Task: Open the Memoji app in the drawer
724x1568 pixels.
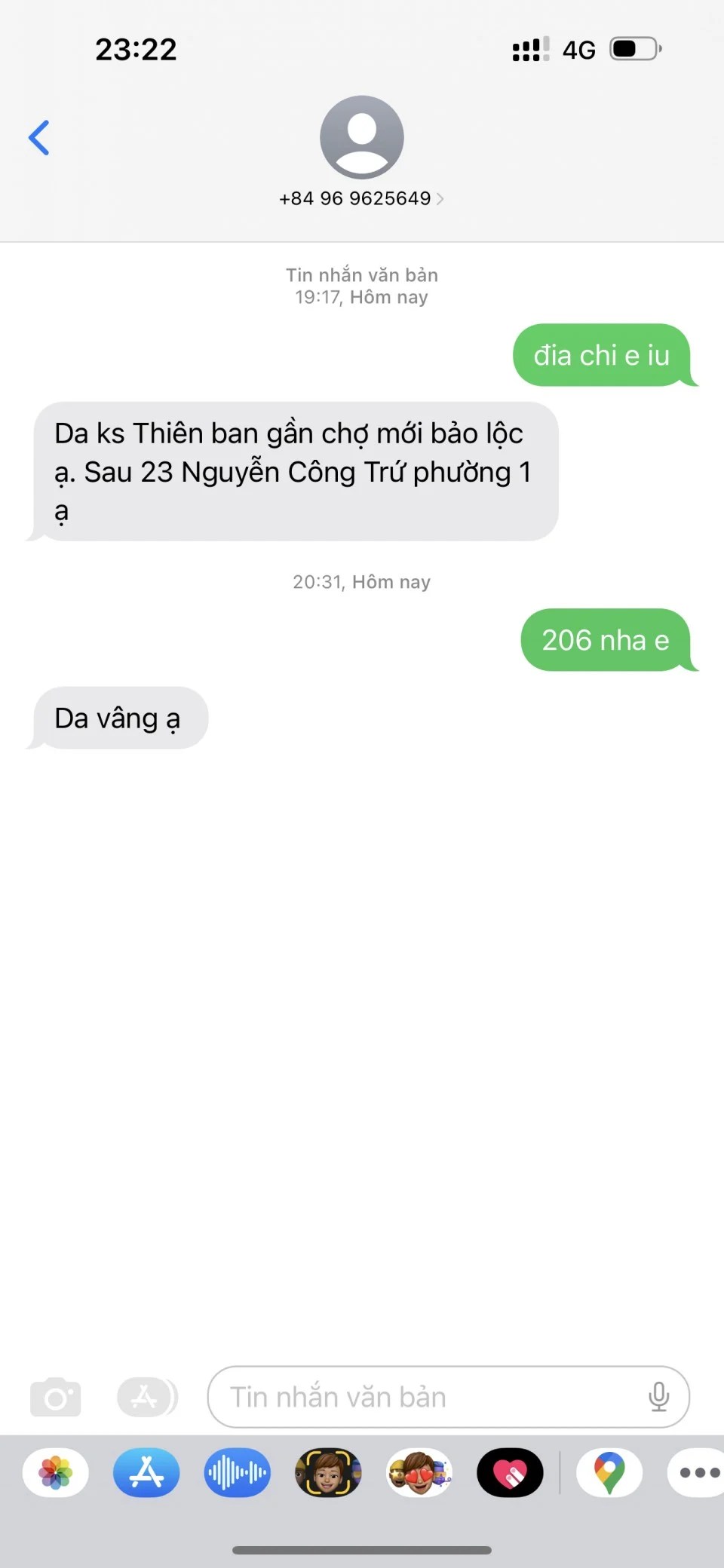Action: pos(328,1472)
